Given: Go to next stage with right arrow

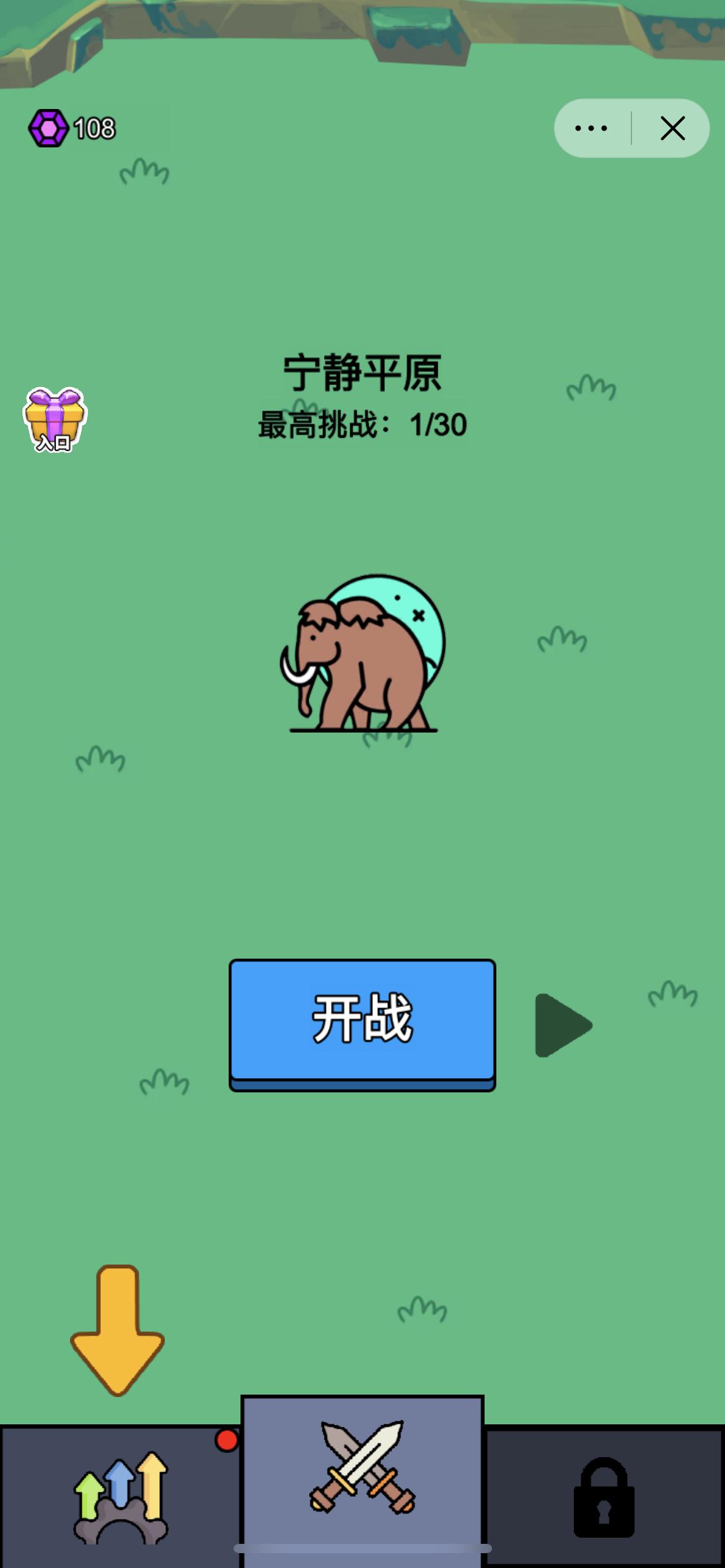Looking at the screenshot, I should coord(563,1026).
